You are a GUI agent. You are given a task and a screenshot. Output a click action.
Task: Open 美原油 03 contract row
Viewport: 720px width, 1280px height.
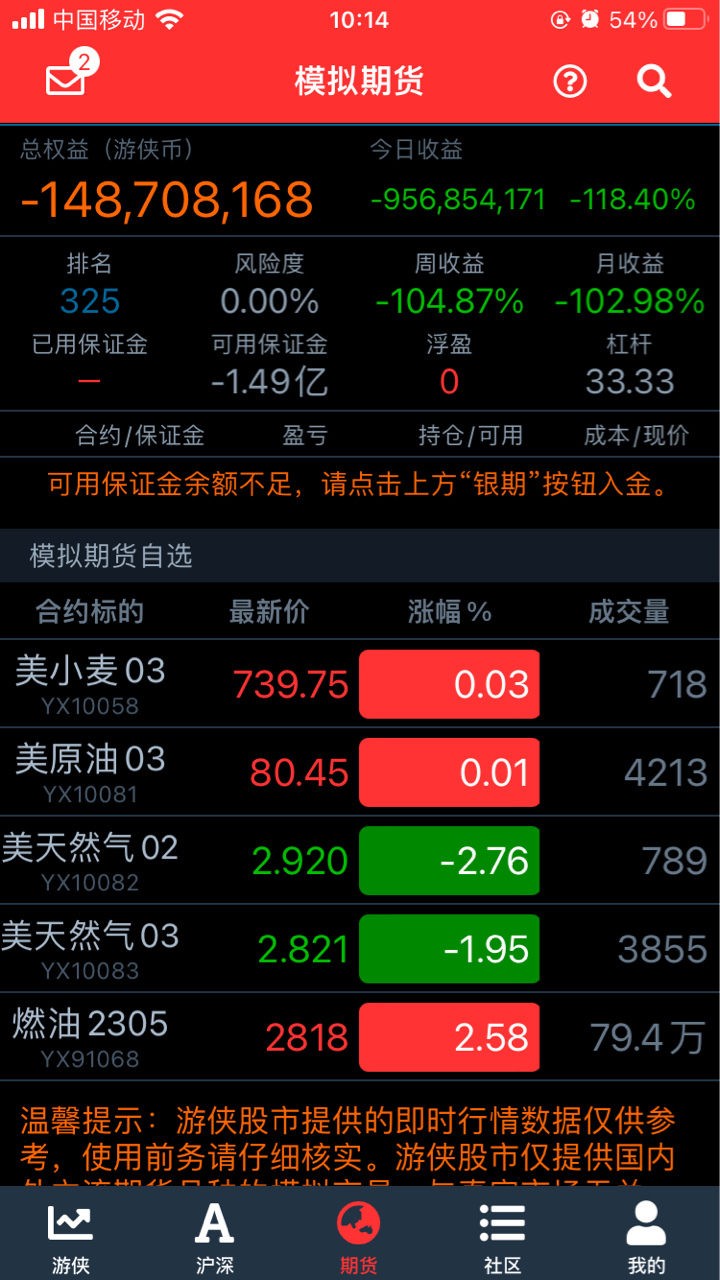360,772
